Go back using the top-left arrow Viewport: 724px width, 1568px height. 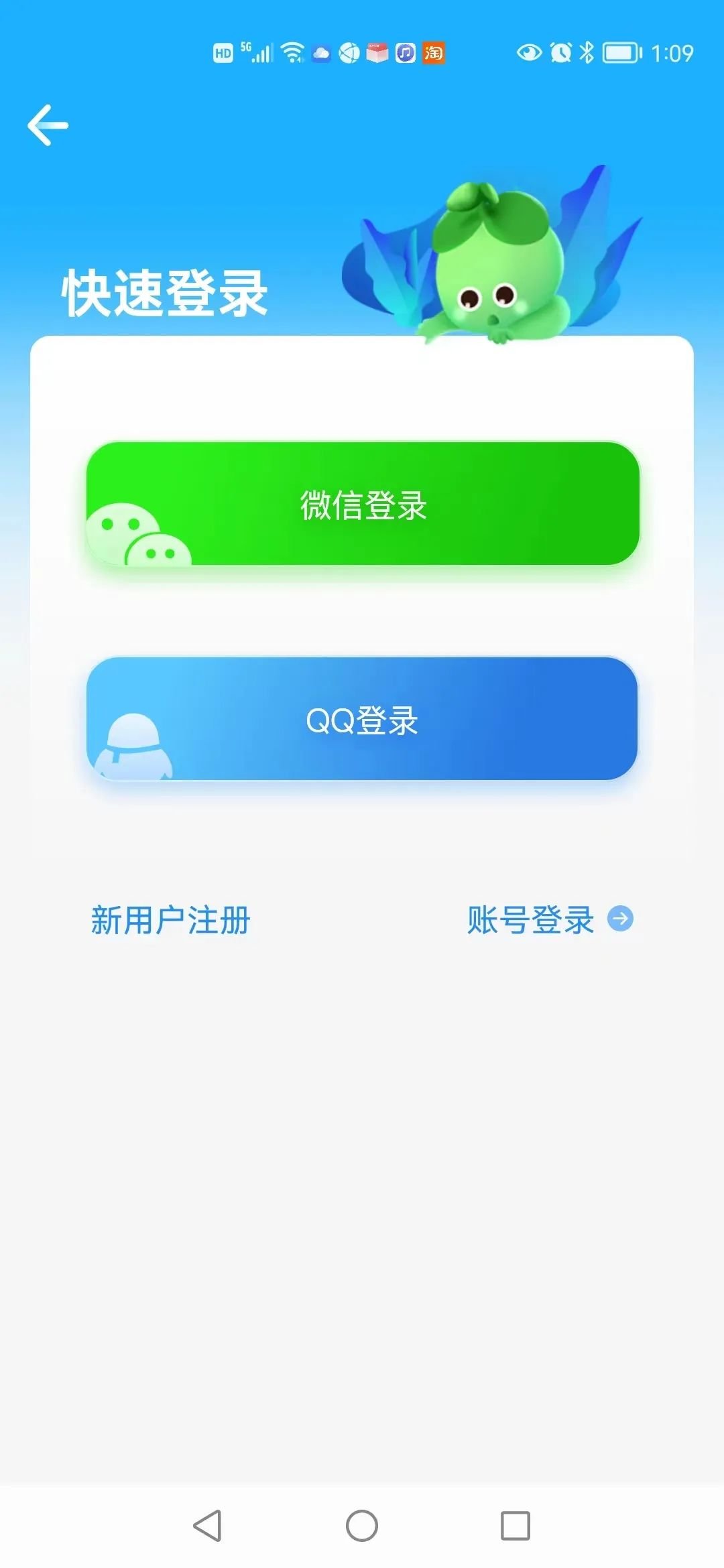coord(48,125)
